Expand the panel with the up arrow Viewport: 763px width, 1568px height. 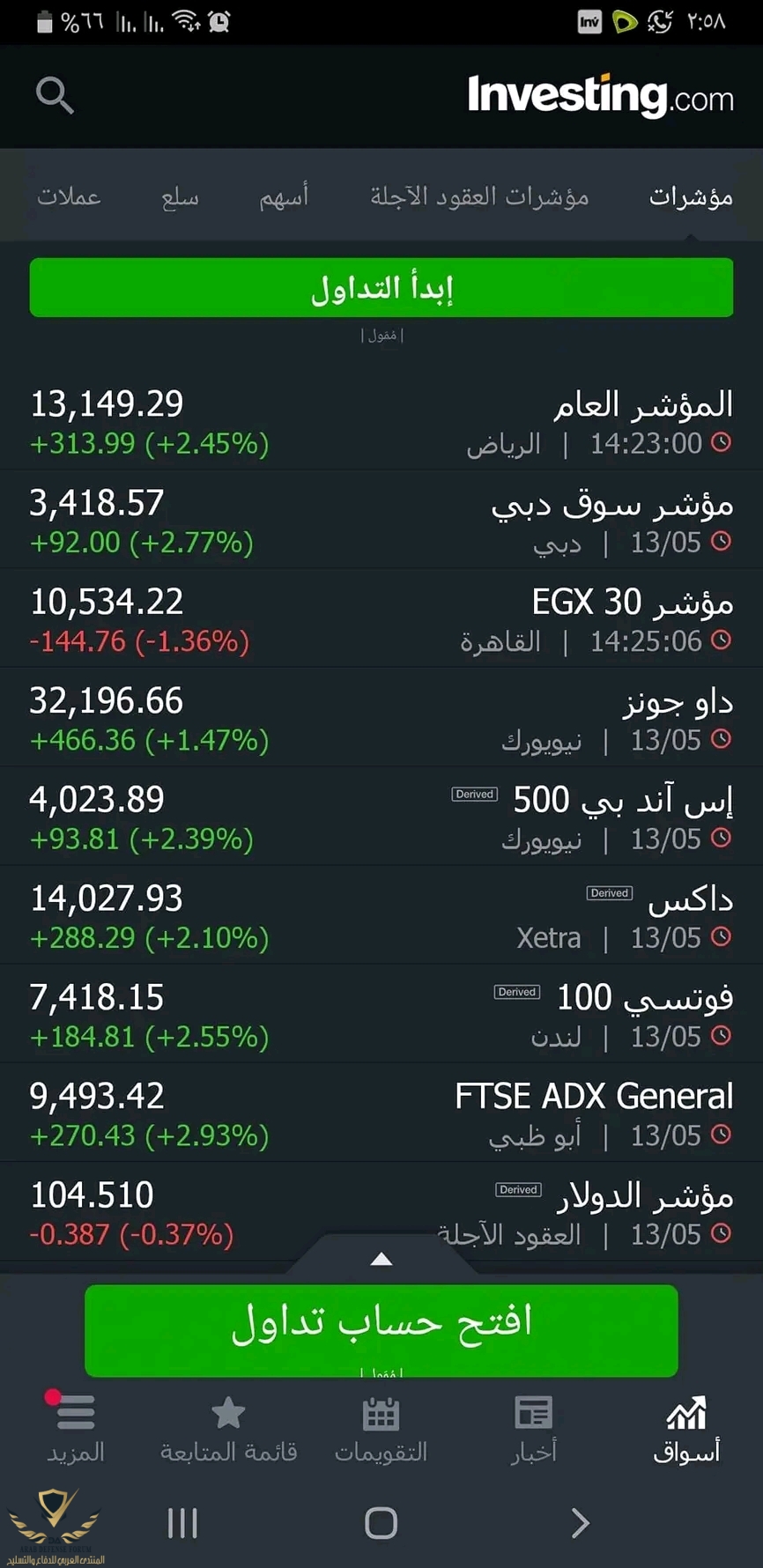tap(381, 1259)
